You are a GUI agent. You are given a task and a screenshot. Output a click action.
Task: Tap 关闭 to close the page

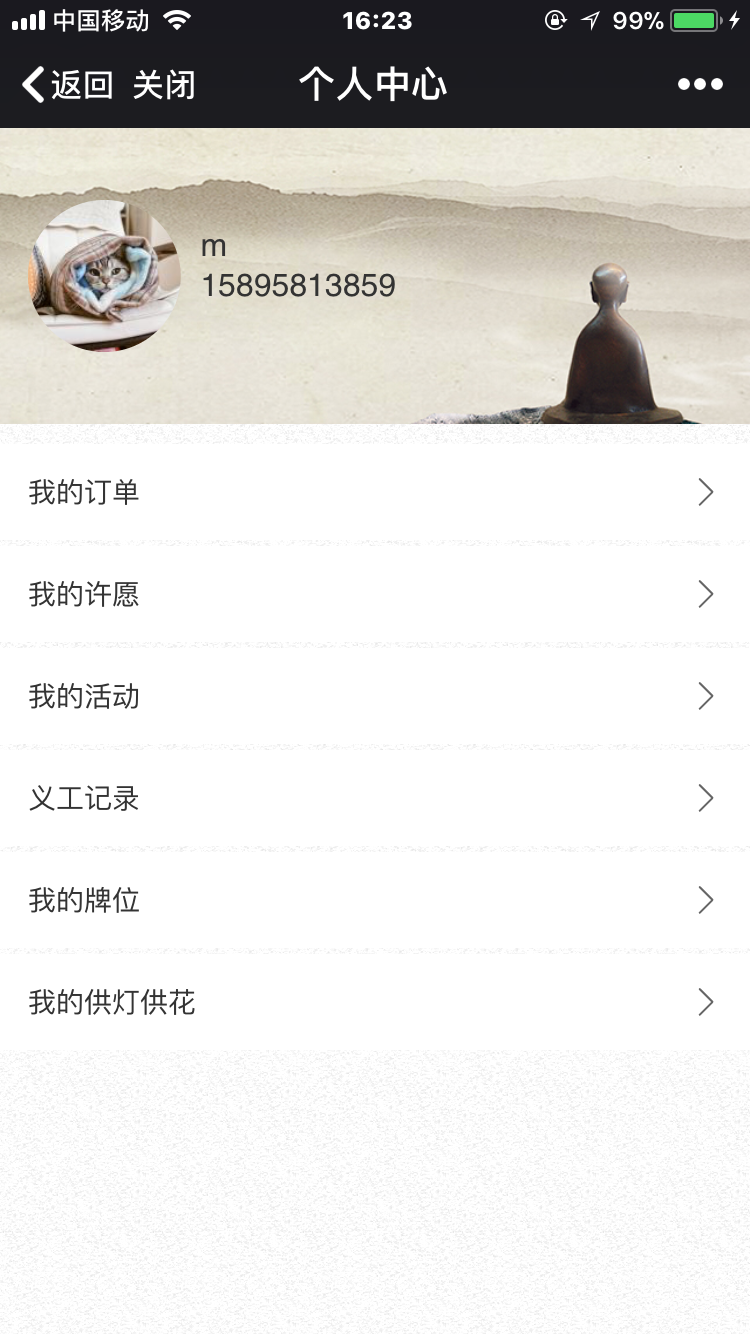[x=164, y=86]
